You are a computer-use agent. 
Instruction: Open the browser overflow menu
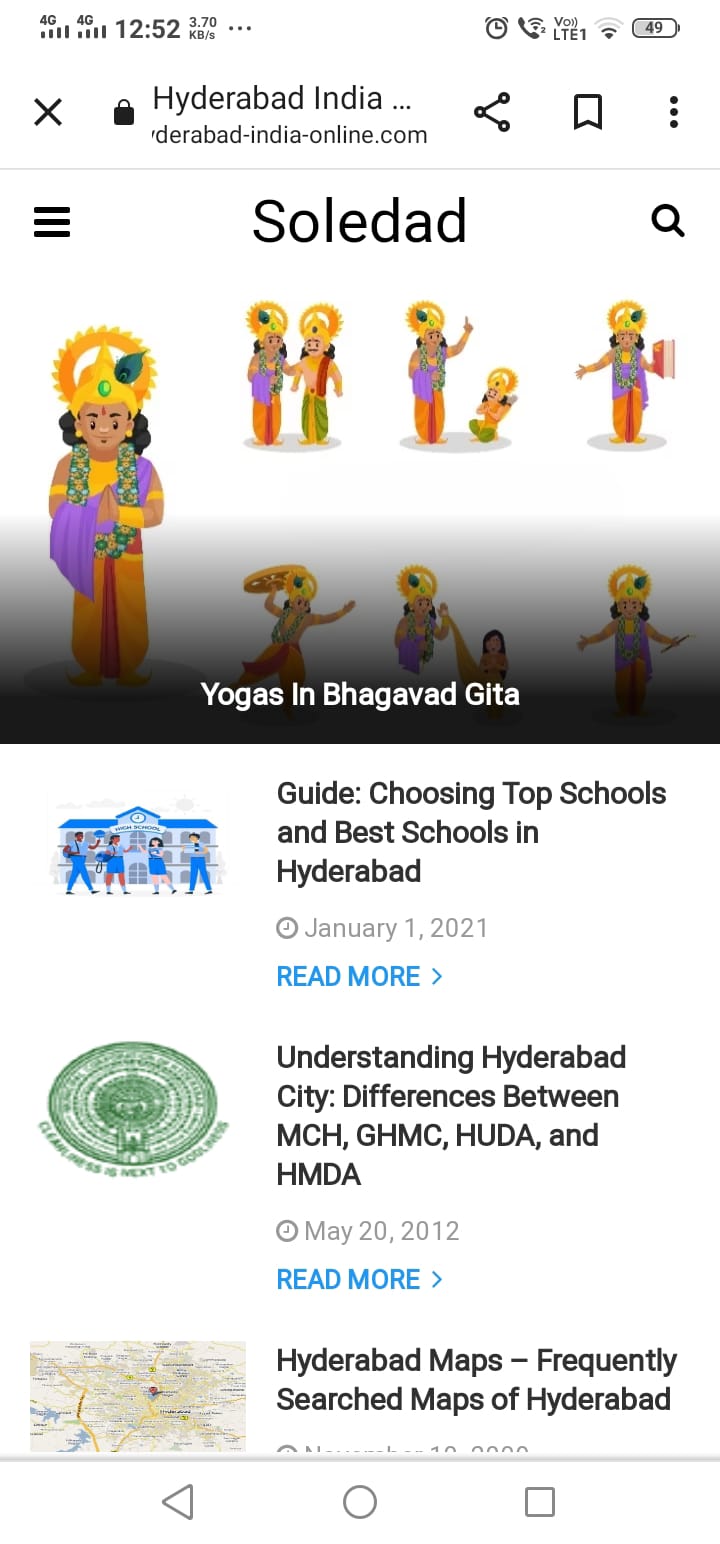(674, 113)
